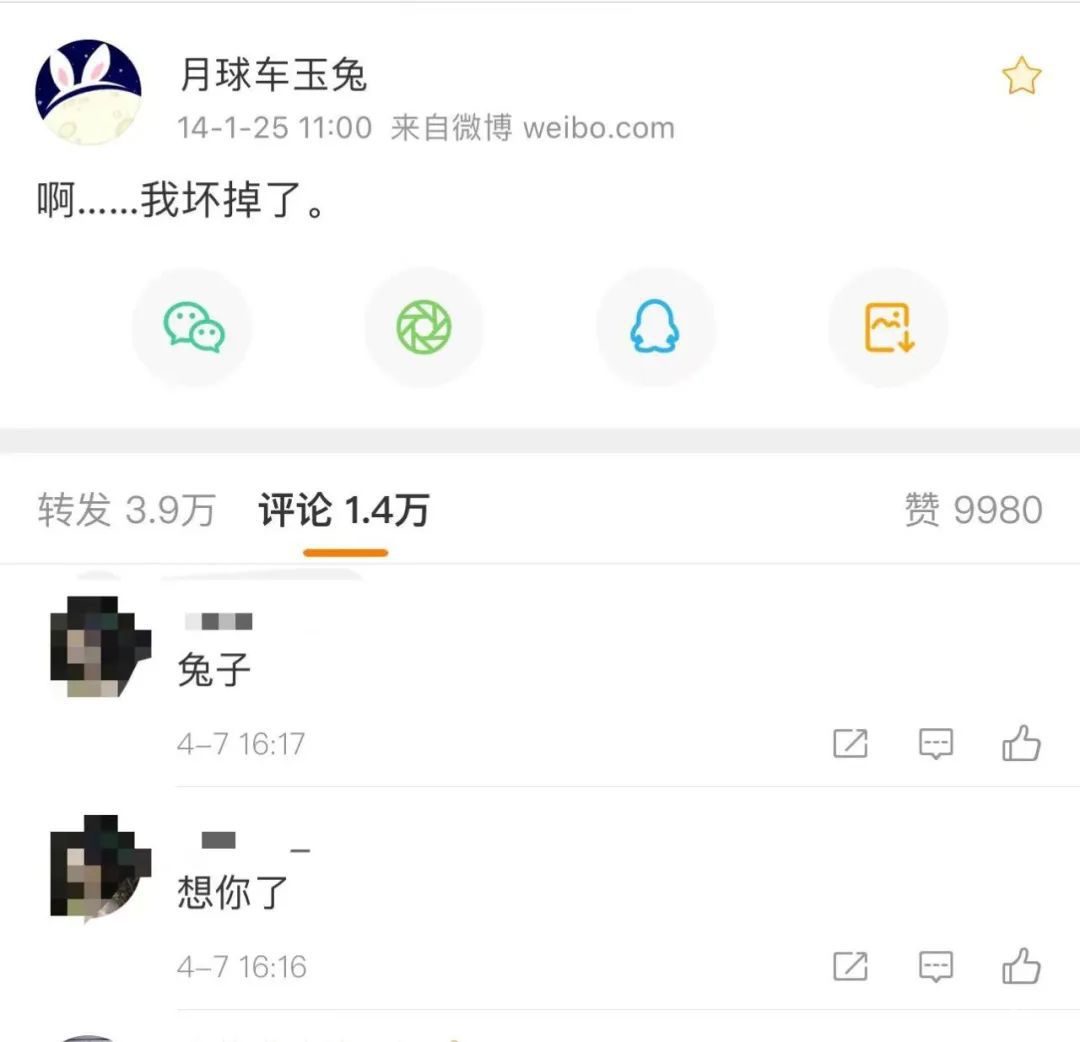Like the post via 赞 9980
Screen dimensions: 1080x1042
pyautogui.click(x=973, y=510)
